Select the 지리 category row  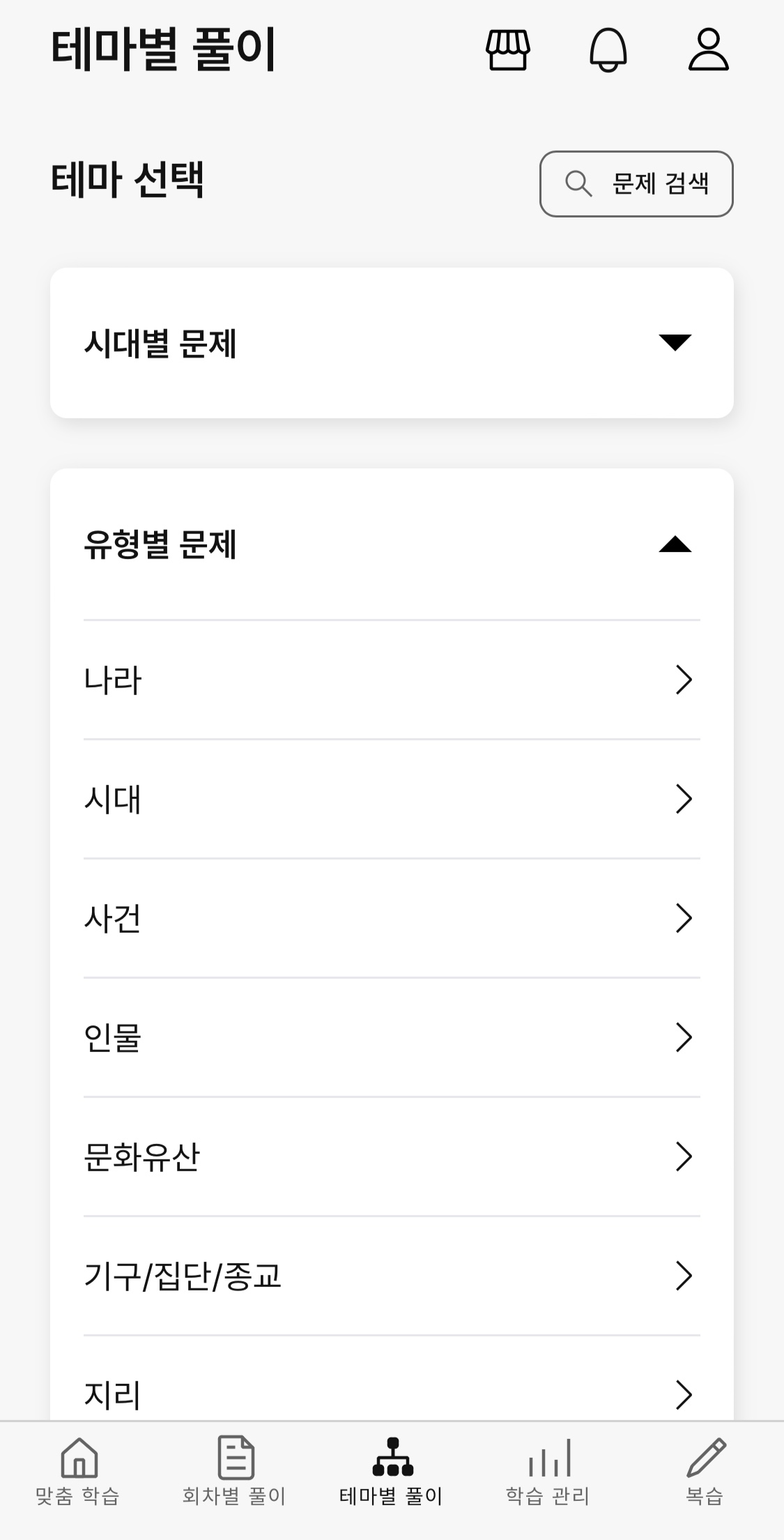[x=392, y=1387]
